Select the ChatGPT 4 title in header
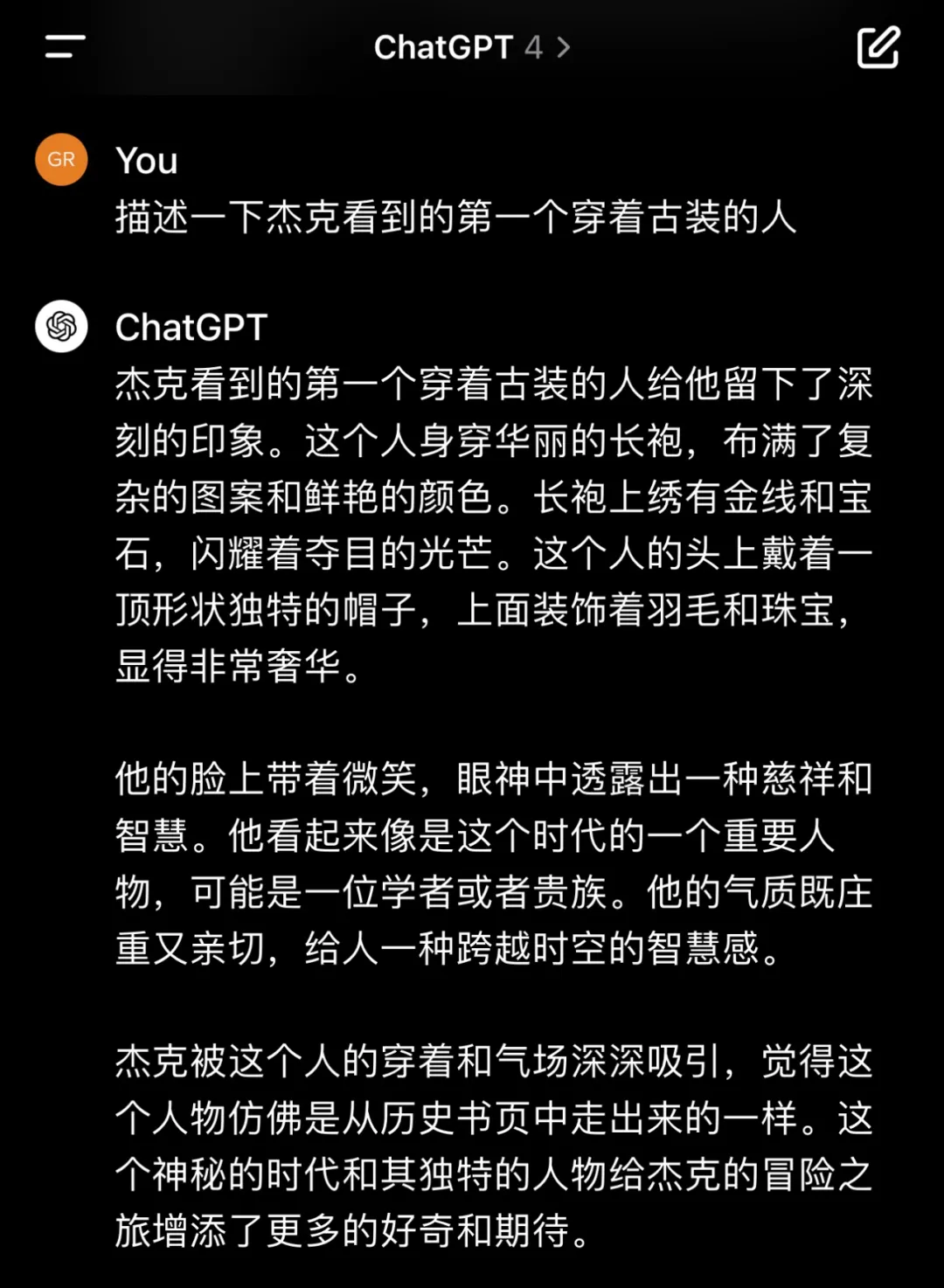Viewport: 944px width, 1288px height. pos(472,48)
